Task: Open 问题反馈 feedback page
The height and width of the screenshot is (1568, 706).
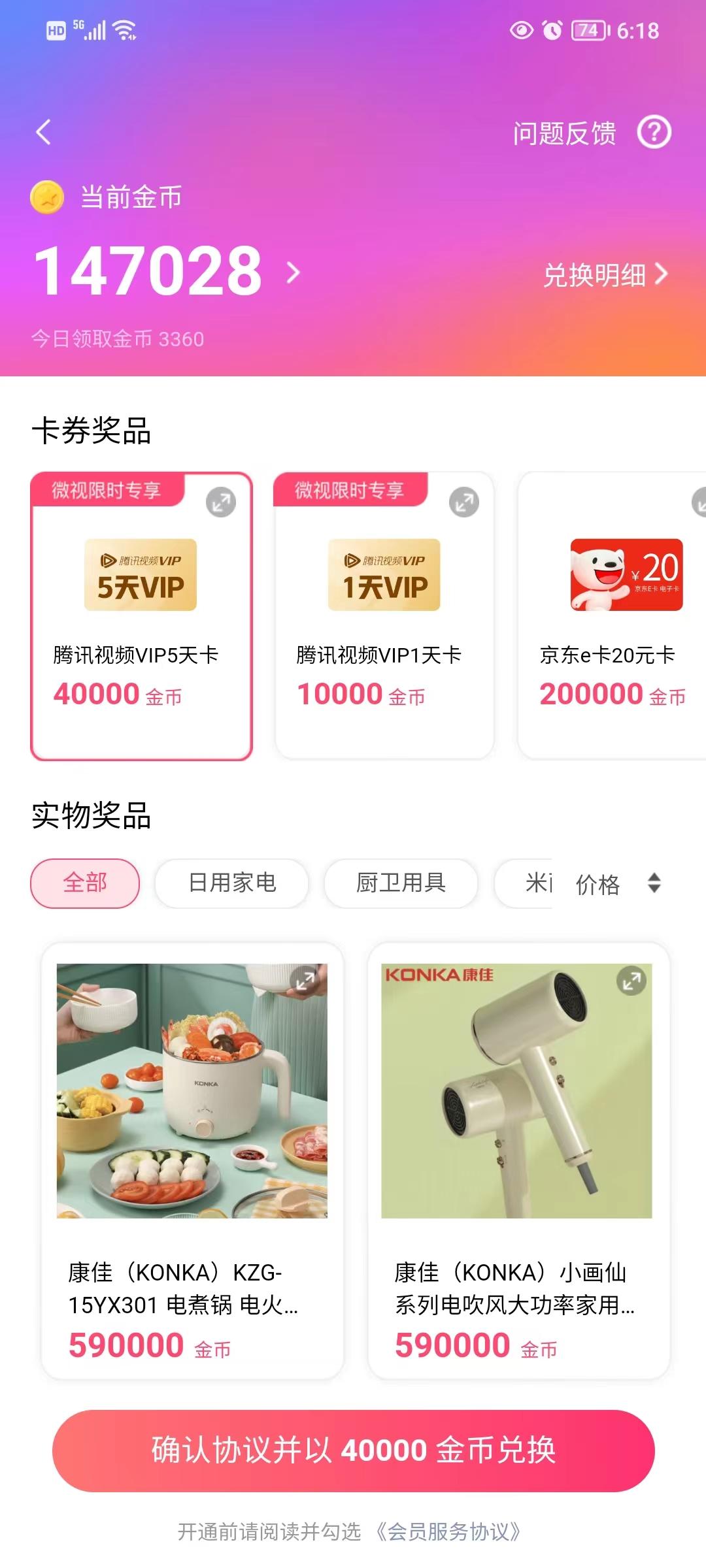Action: tap(564, 133)
